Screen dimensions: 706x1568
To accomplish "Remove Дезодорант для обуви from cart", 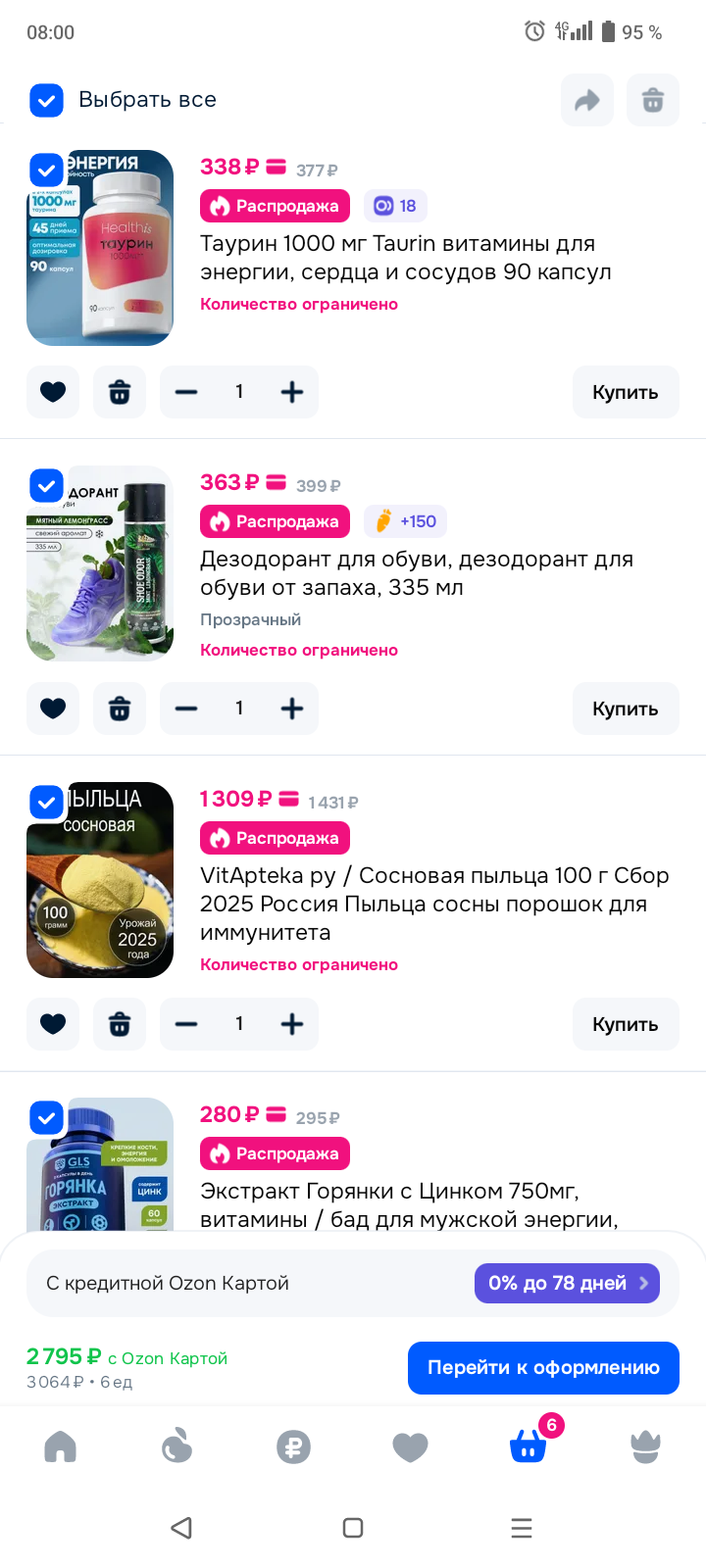I will 120,709.
